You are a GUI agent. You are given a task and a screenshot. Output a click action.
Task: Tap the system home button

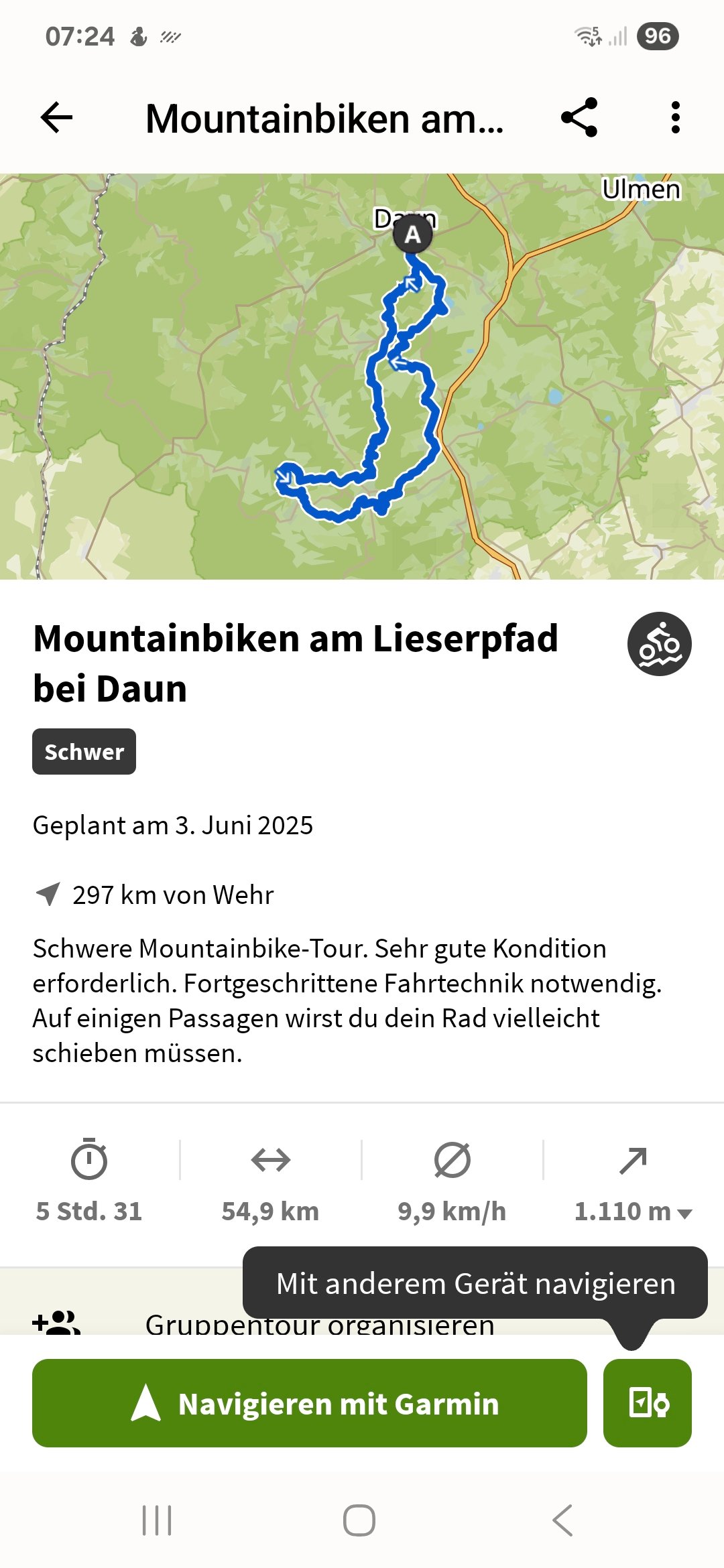359,1520
